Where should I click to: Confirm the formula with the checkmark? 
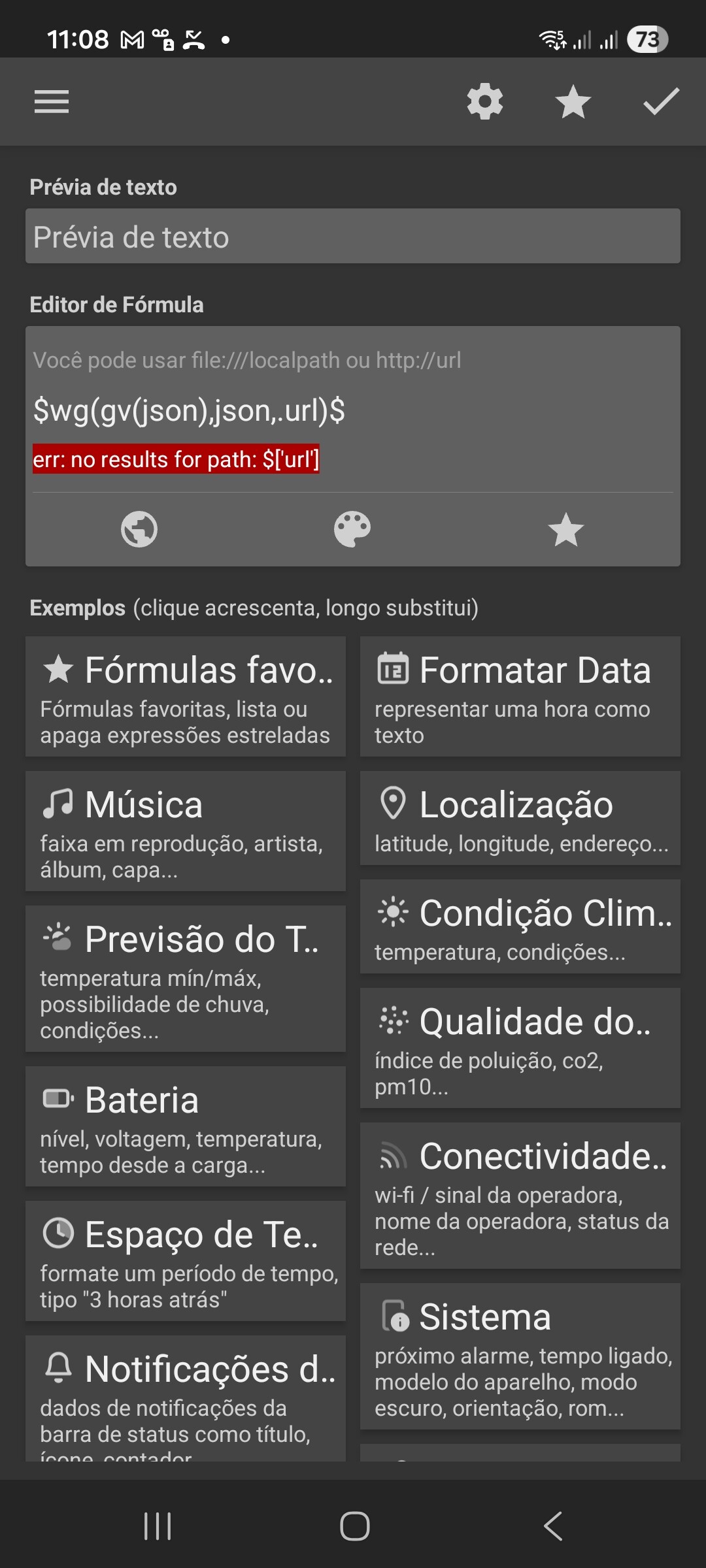coord(661,102)
